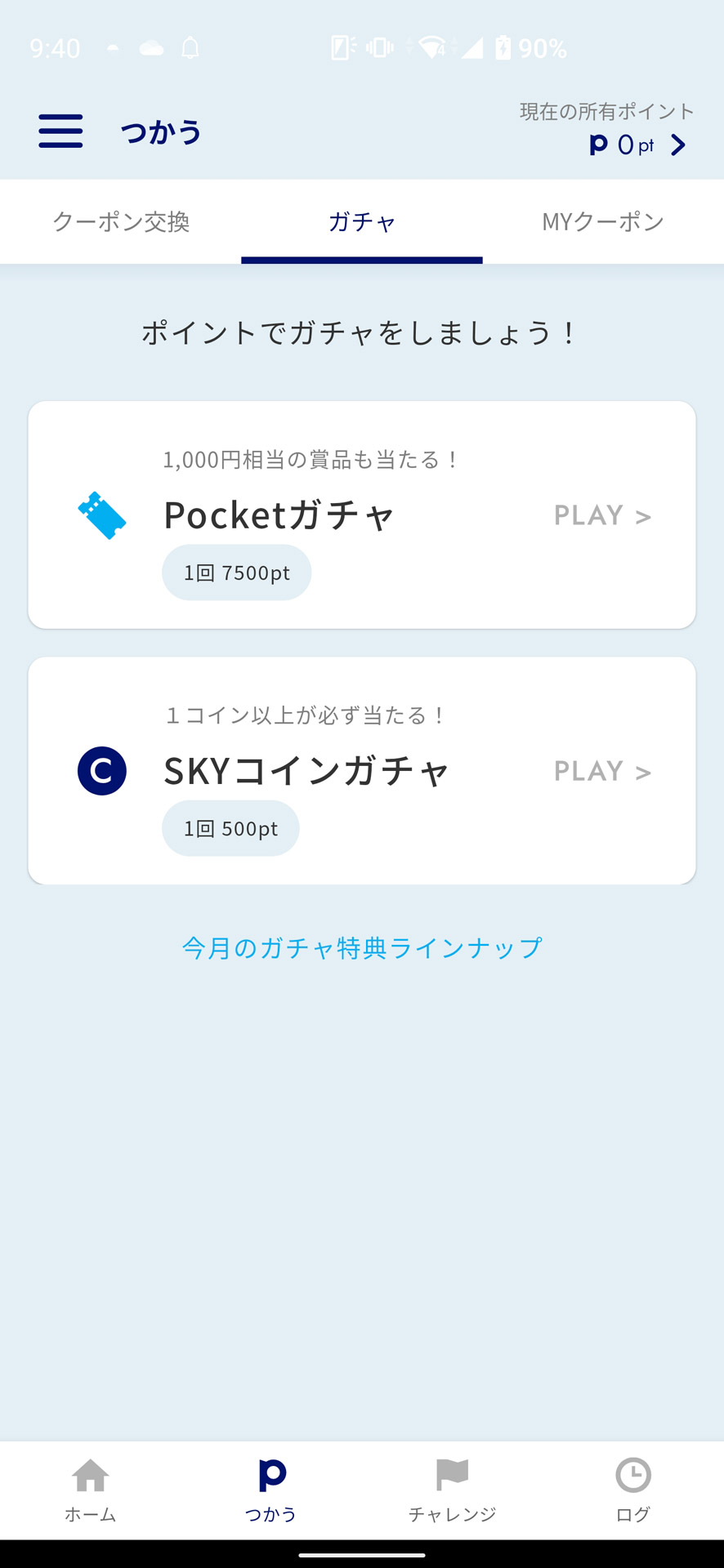This screenshot has width=724, height=1568.
Task: Tap the home icon in the bottom navigation
Action: click(x=90, y=1476)
